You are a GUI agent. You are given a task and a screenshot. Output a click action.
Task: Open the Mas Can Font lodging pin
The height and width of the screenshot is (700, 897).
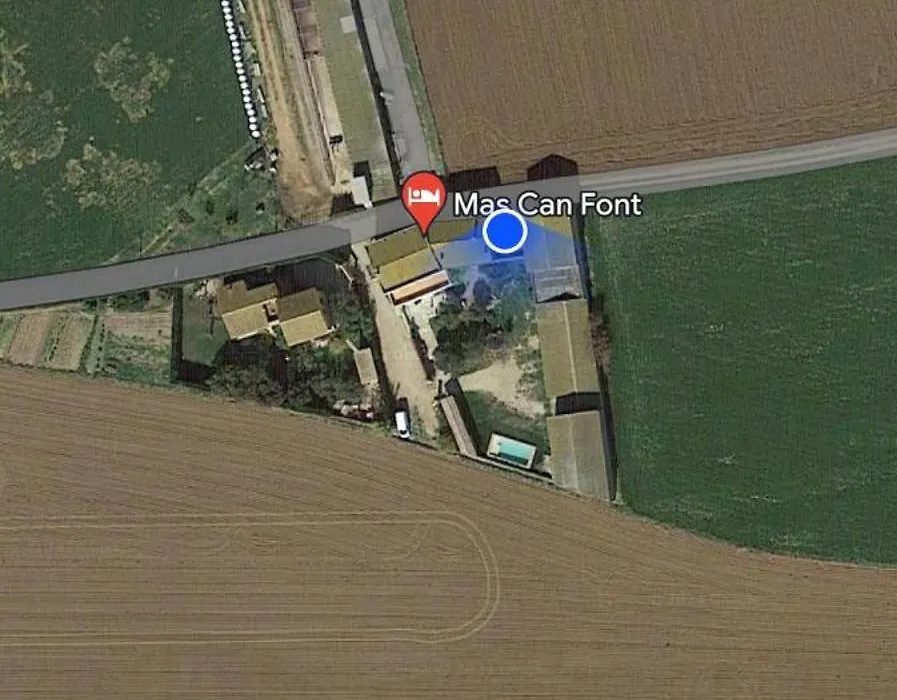coord(423,194)
